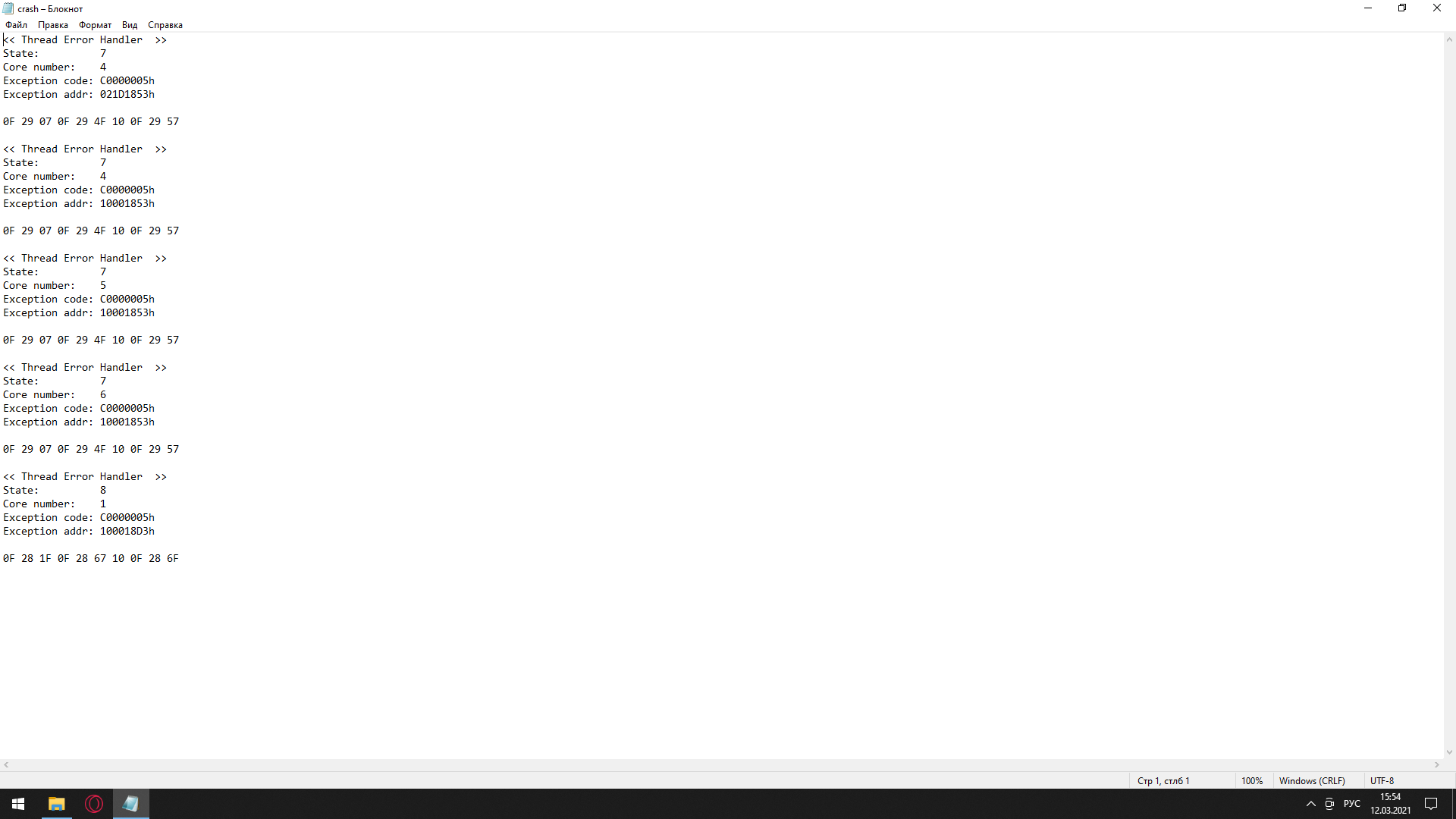
Task: Open the Windows Start menu
Action: tap(18, 804)
